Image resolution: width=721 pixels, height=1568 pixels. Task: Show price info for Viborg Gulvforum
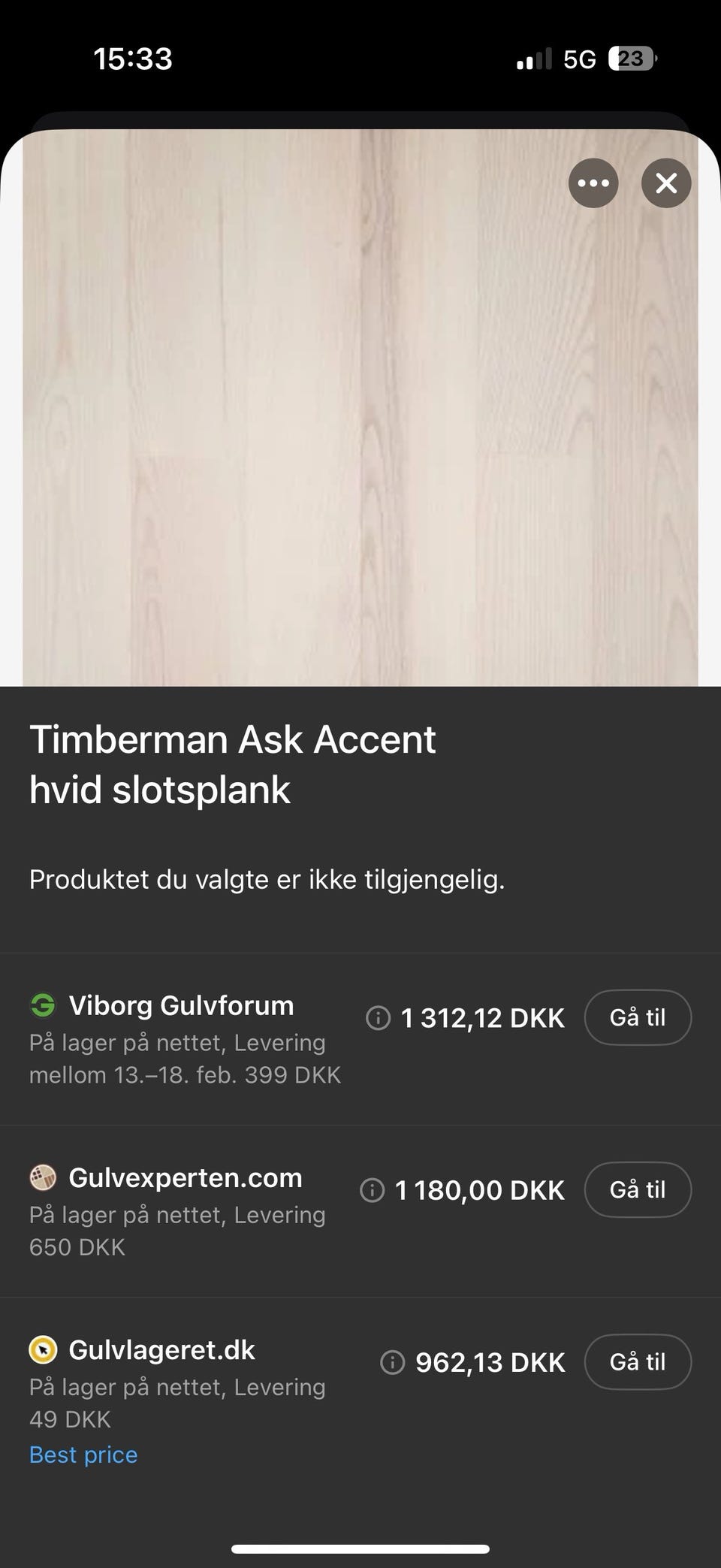click(378, 1018)
